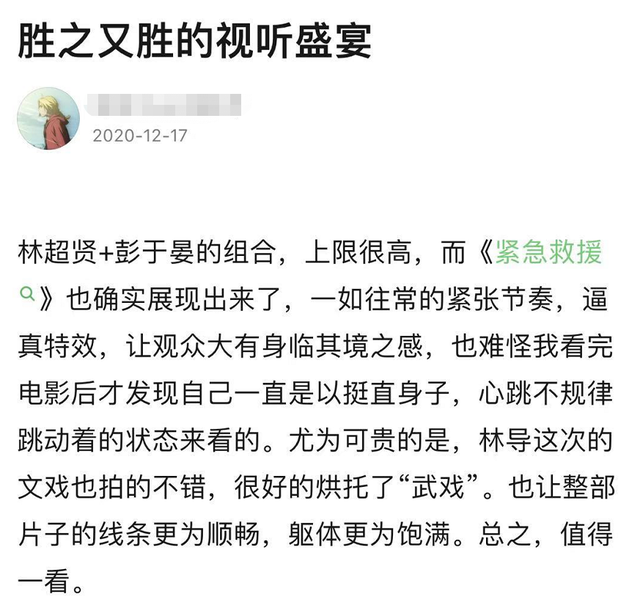Open the review author's avatar
Viewport: 640px width, 616px height.
pyautogui.click(x=48, y=119)
